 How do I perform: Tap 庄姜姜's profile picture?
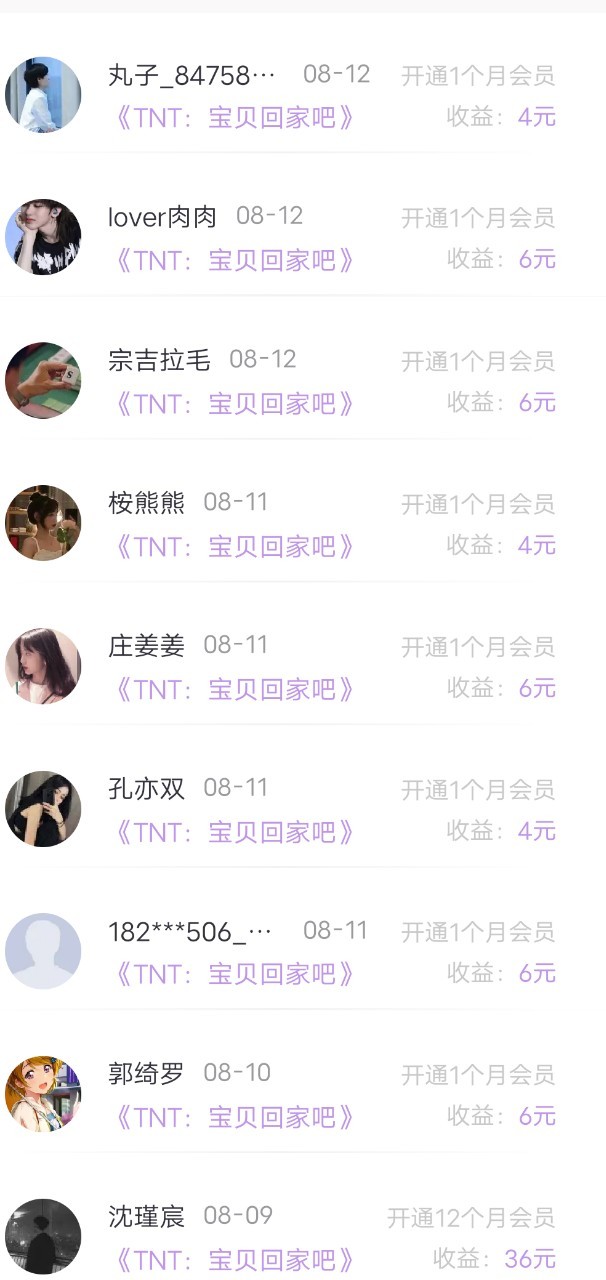[43, 666]
